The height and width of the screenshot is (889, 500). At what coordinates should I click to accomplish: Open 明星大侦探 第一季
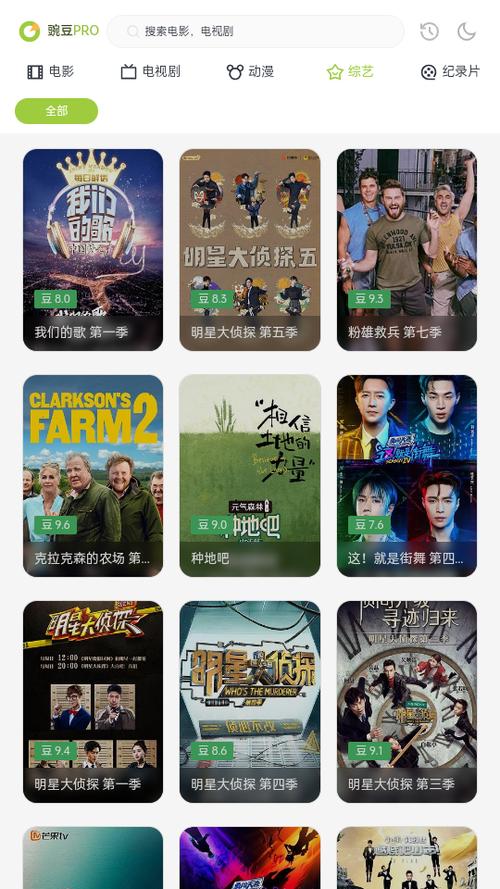(x=93, y=701)
